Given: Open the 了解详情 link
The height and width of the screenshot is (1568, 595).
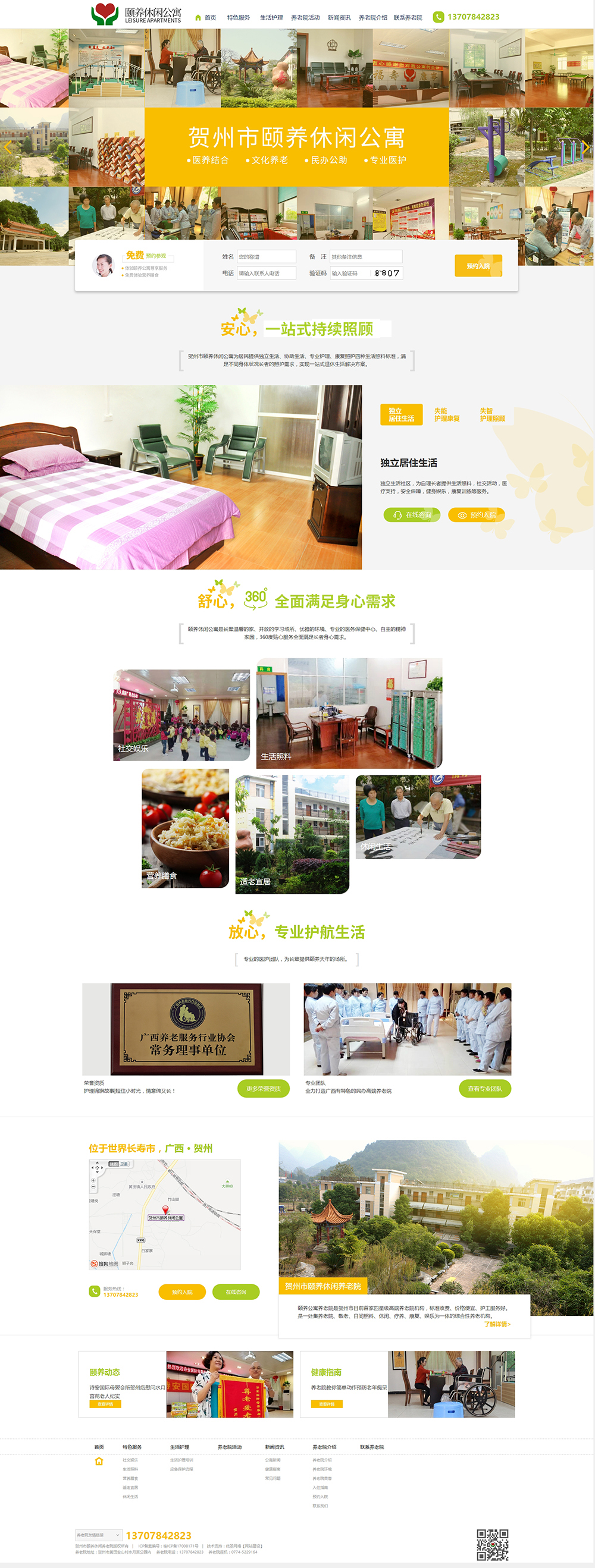Looking at the screenshot, I should pyautogui.click(x=497, y=1324).
